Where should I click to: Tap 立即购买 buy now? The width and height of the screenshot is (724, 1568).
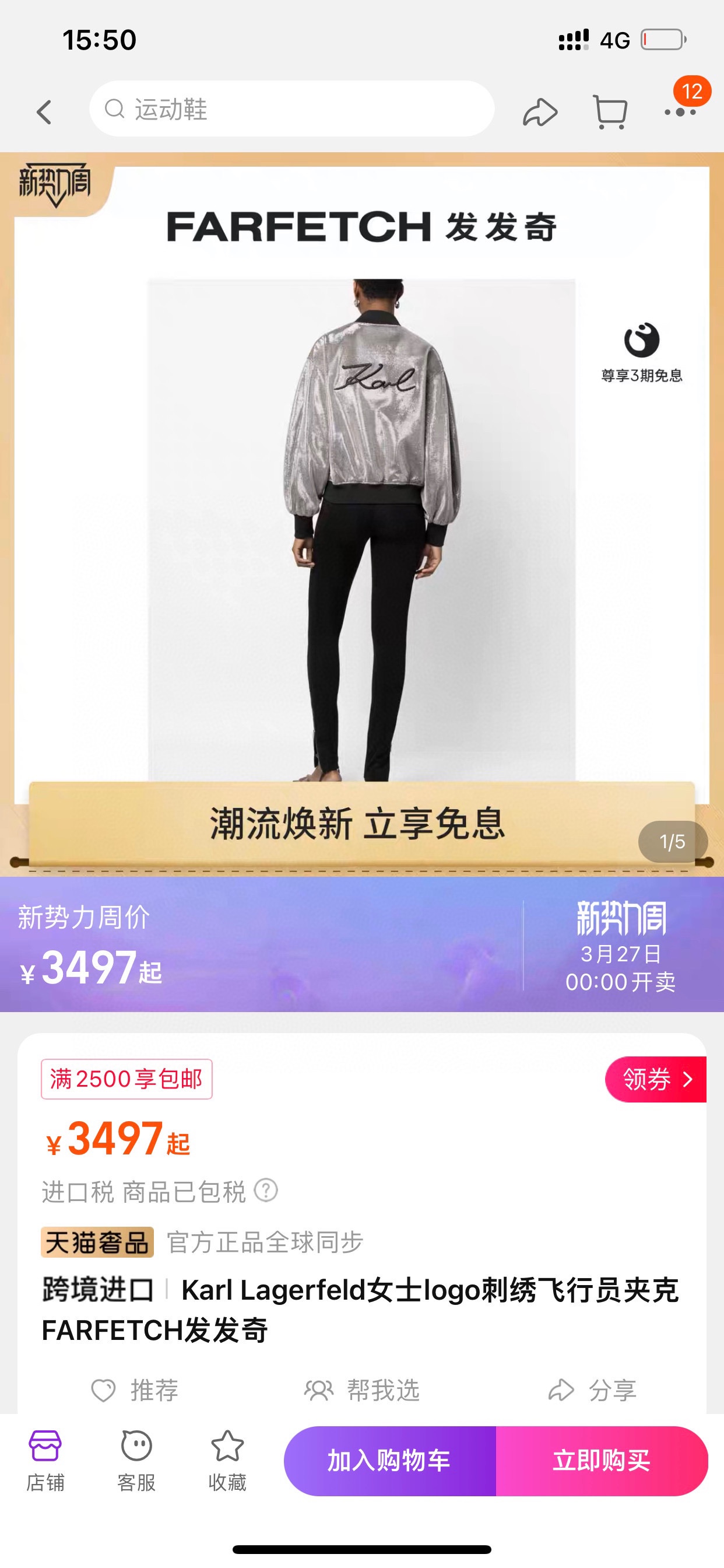tap(602, 1461)
